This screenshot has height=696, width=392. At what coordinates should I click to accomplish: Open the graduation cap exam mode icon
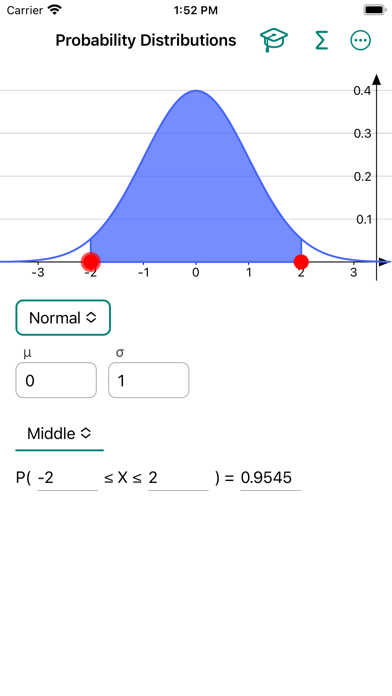point(274,40)
